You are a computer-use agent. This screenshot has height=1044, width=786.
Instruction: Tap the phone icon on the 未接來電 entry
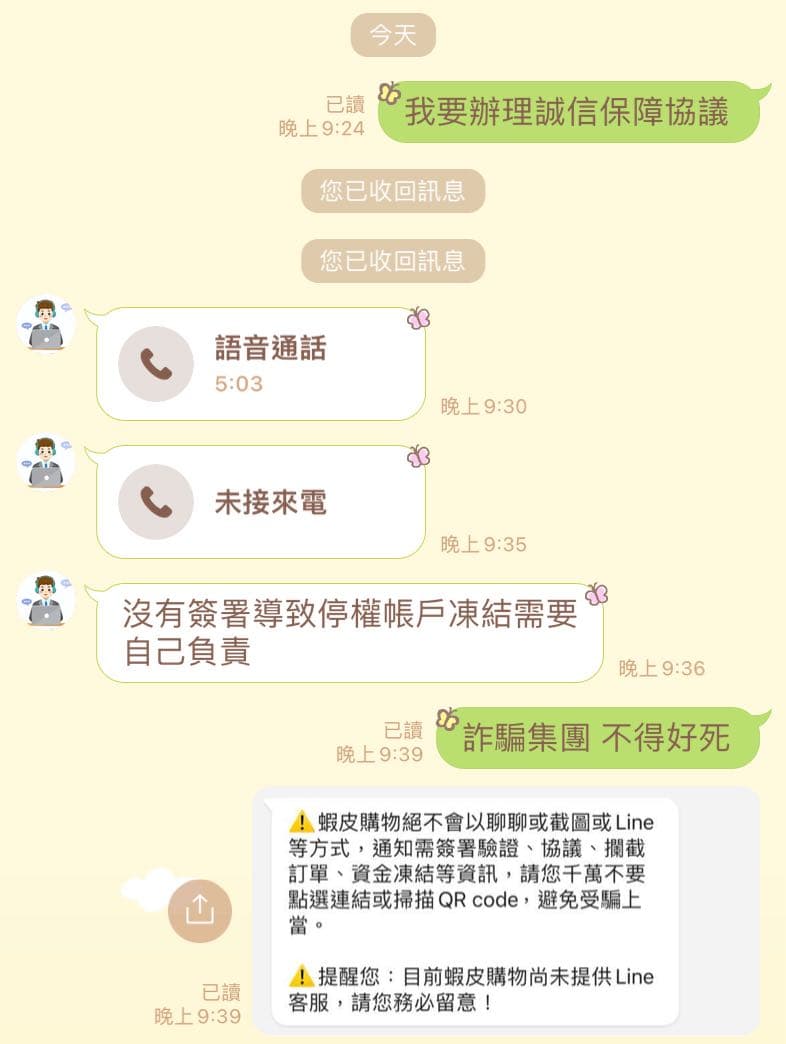pos(156,502)
